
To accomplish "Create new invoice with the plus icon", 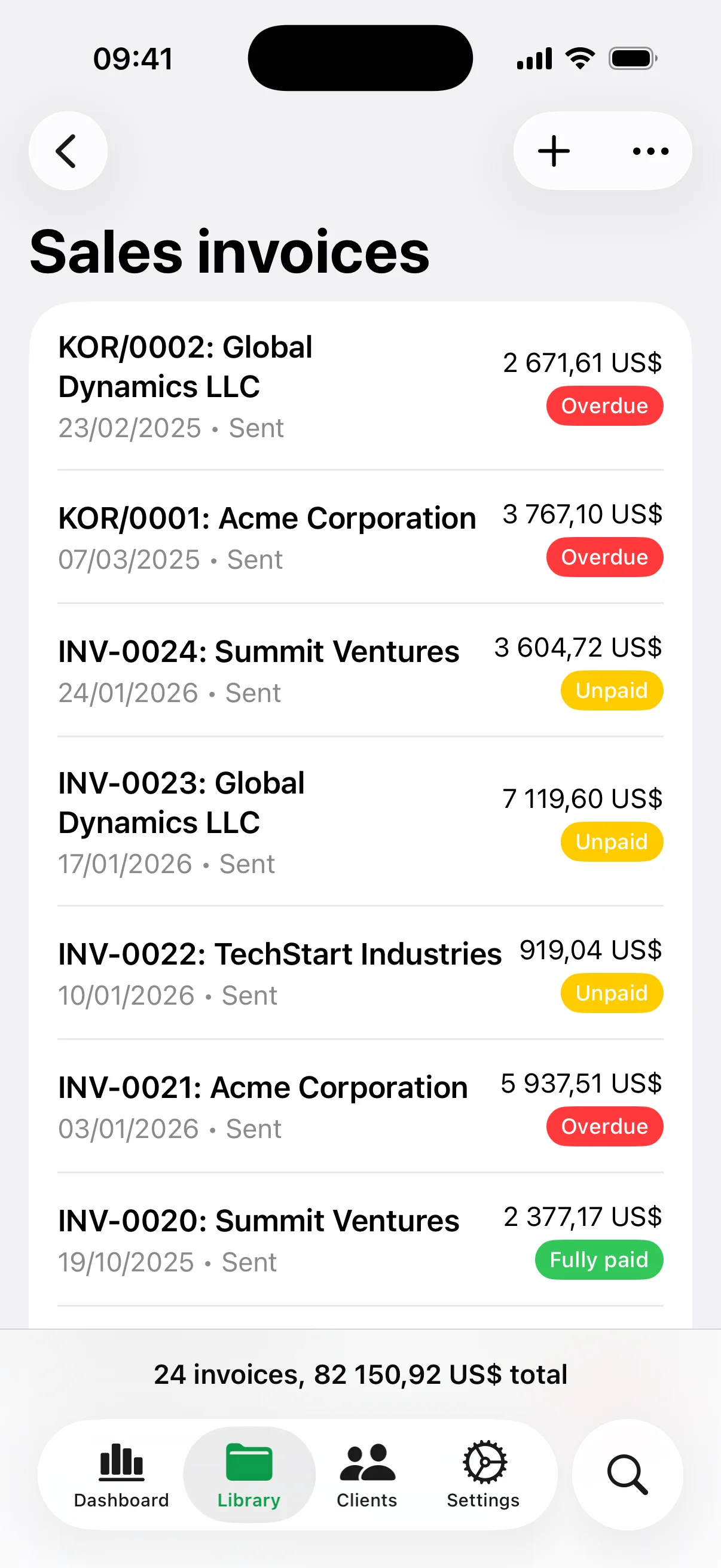I will [552, 150].
